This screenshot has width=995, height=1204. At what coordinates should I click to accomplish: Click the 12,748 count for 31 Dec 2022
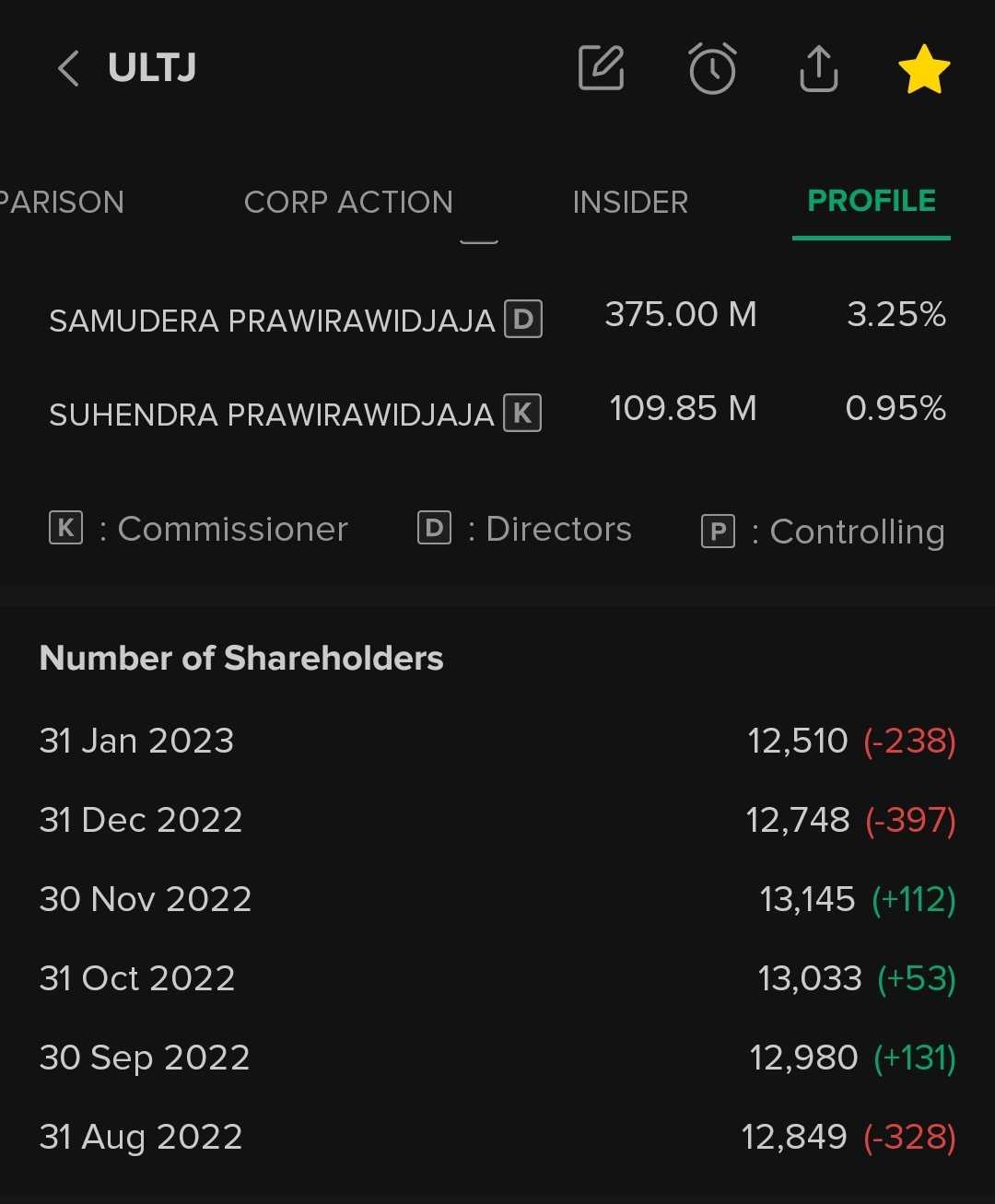point(799,820)
